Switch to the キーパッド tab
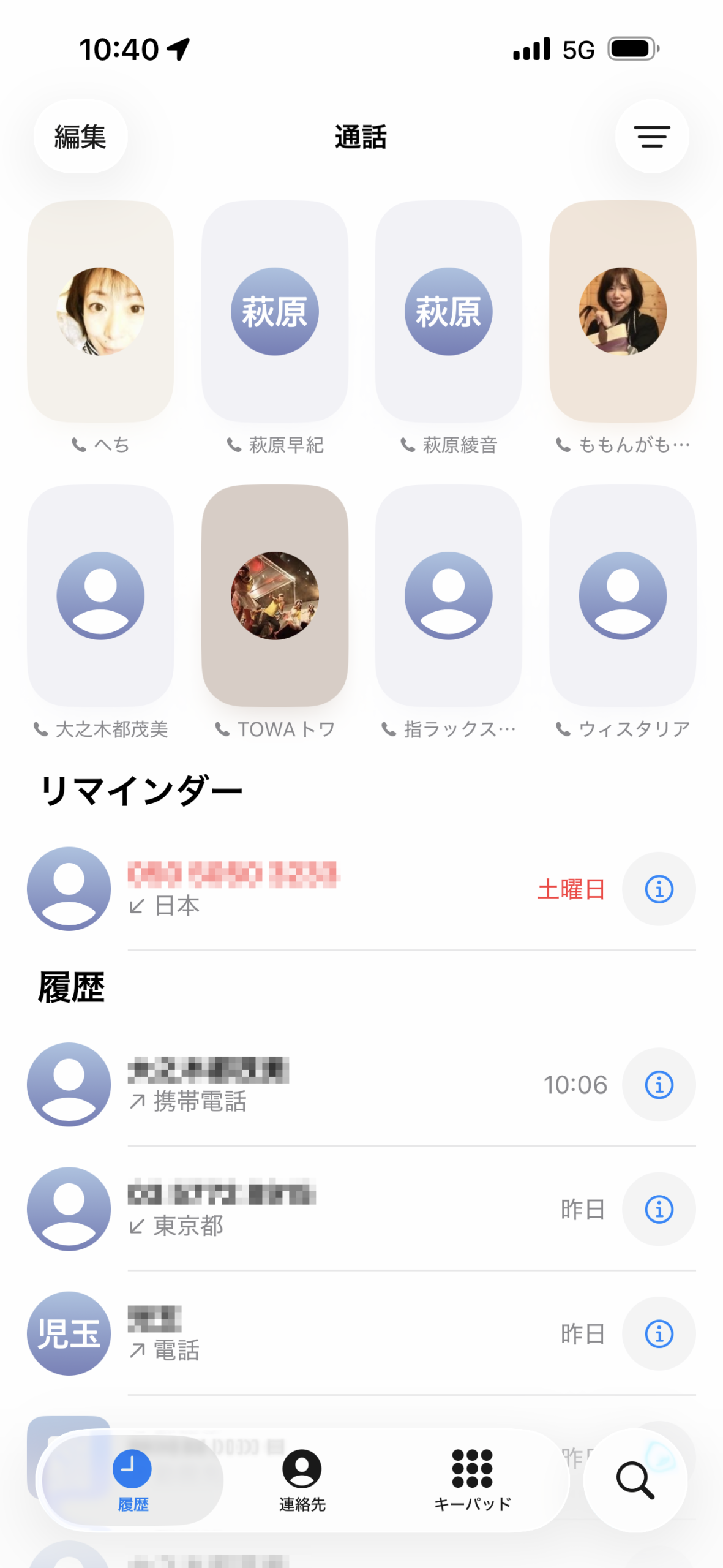 coord(472,1480)
